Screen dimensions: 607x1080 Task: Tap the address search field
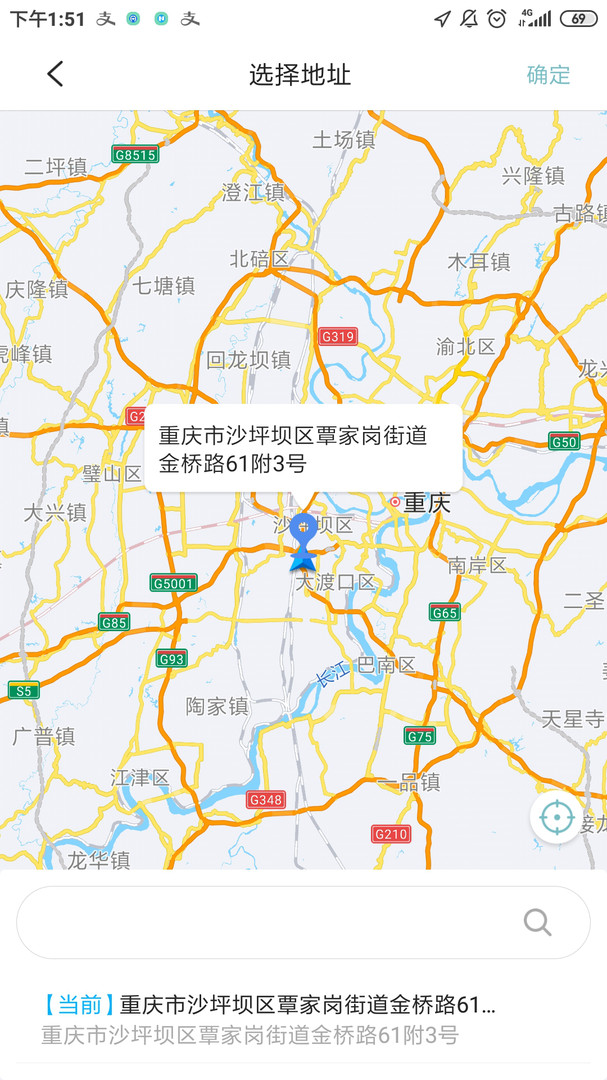270,922
